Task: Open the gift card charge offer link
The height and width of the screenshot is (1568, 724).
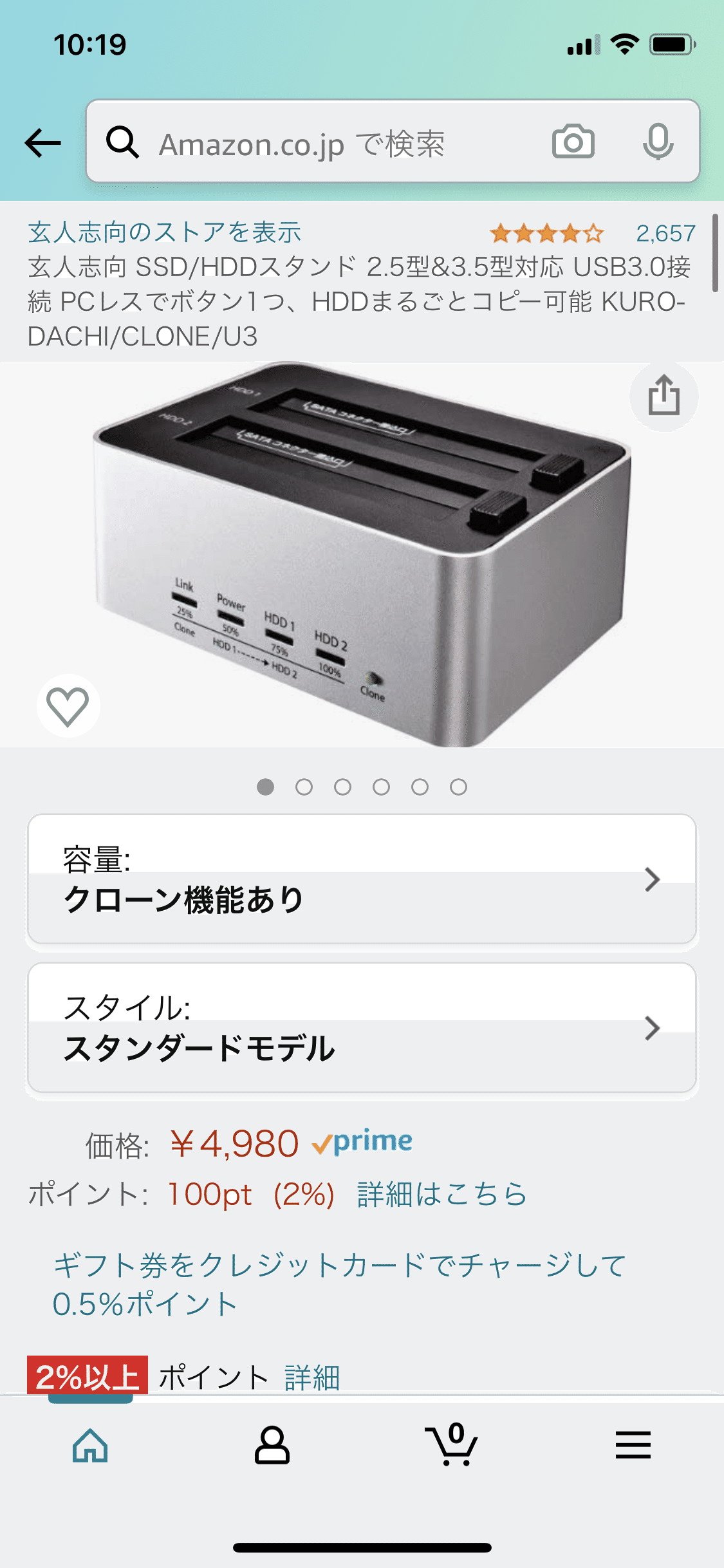Action: tap(339, 1285)
